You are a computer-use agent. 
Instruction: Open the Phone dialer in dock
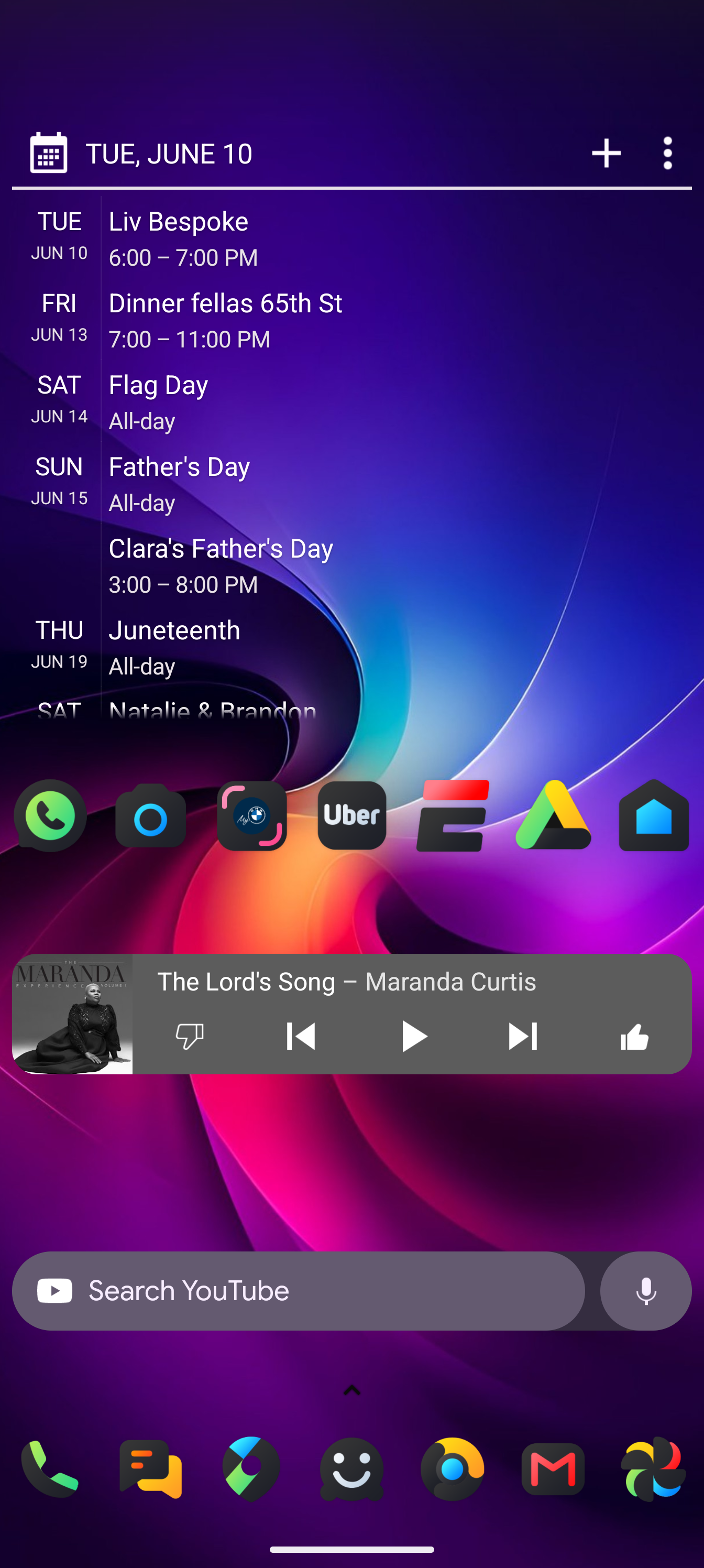[x=50, y=1468]
